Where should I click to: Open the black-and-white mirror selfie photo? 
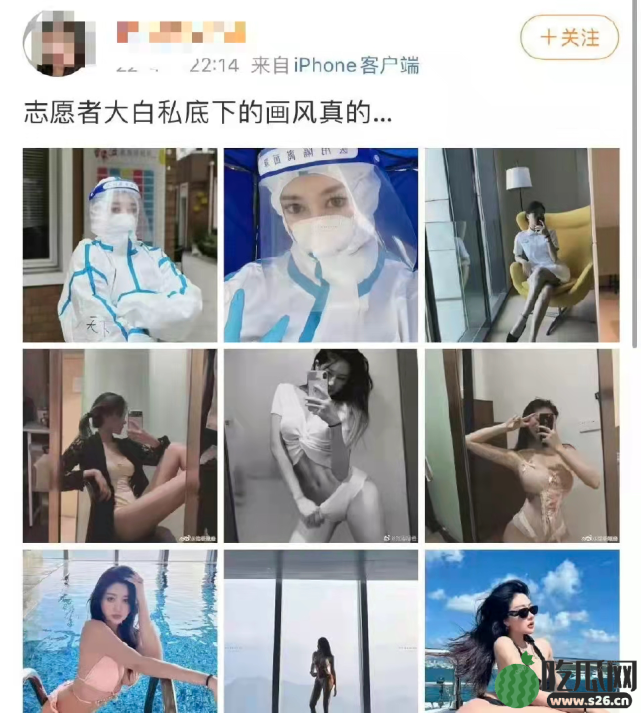[320, 445]
